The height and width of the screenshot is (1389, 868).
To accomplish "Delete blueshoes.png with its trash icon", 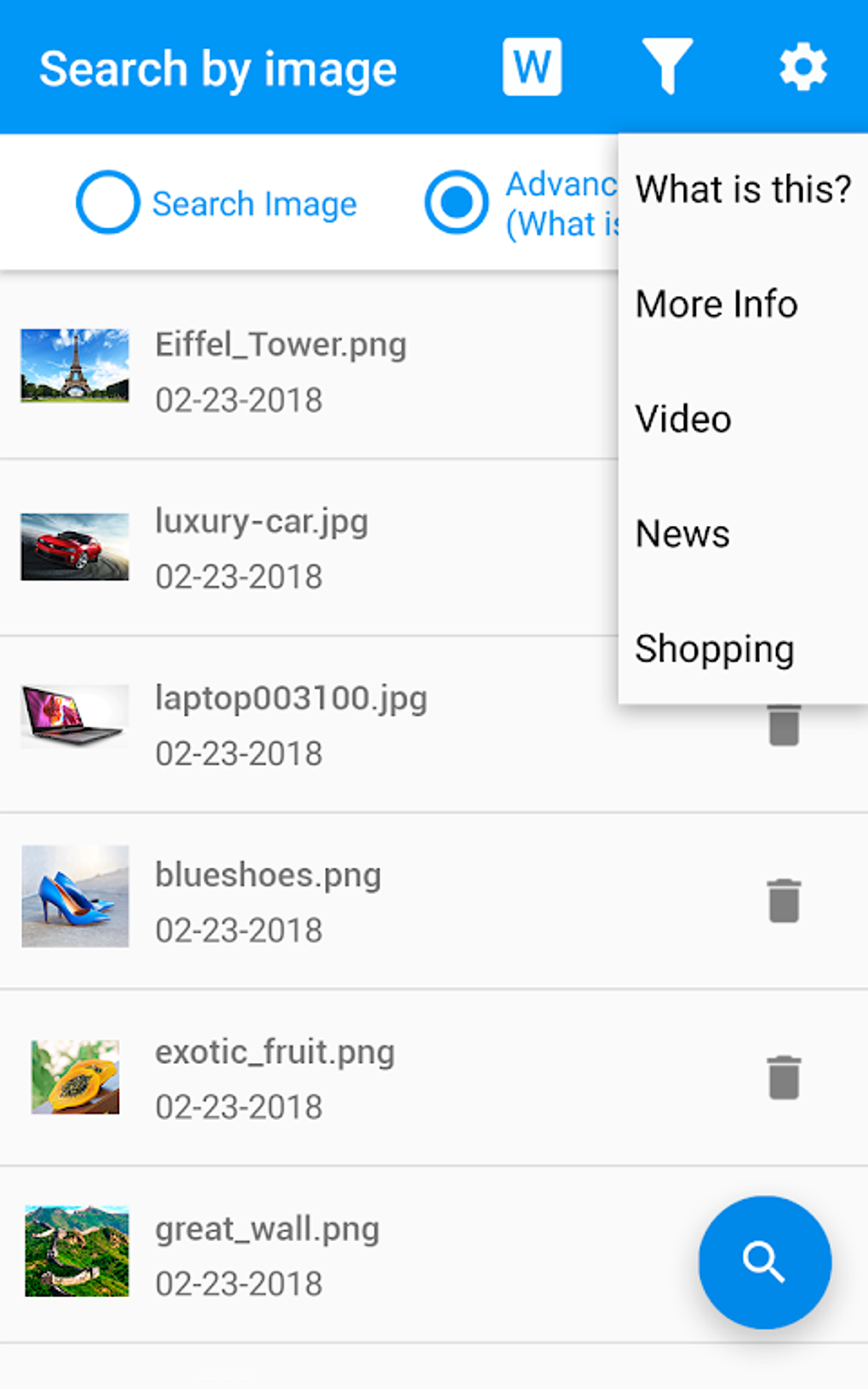I will click(x=784, y=900).
